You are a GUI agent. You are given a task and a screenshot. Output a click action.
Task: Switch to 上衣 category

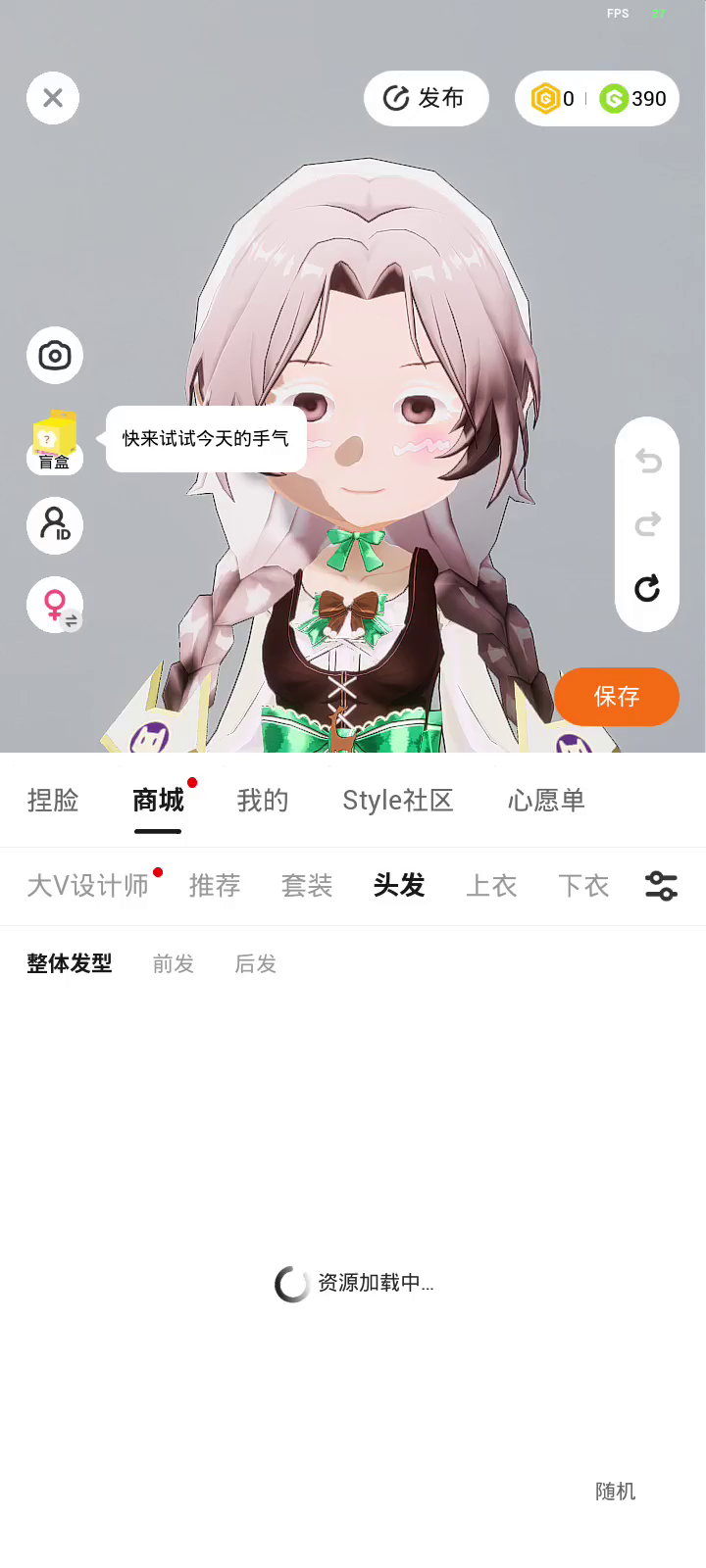click(x=491, y=886)
